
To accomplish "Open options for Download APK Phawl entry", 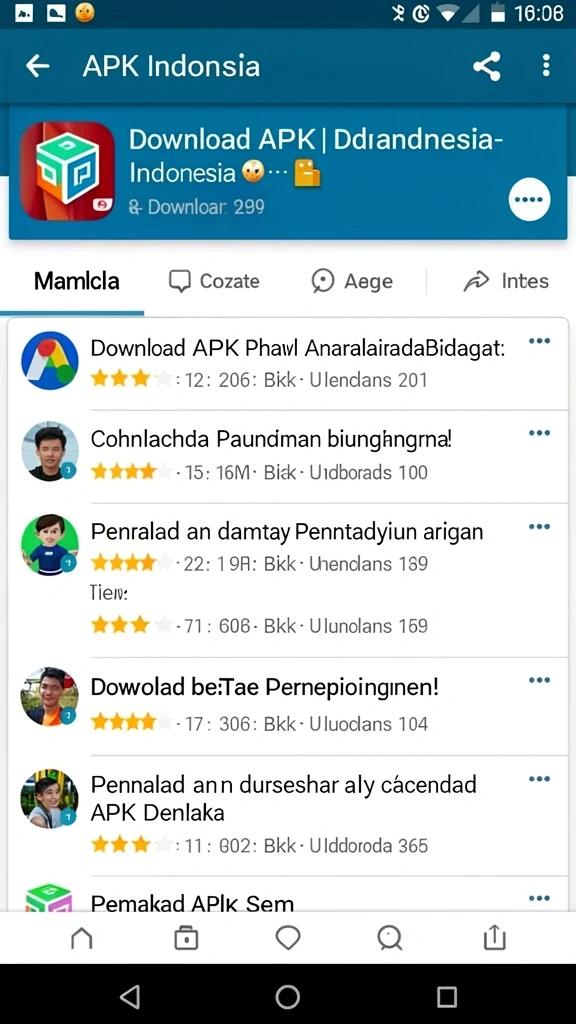I will point(539,341).
